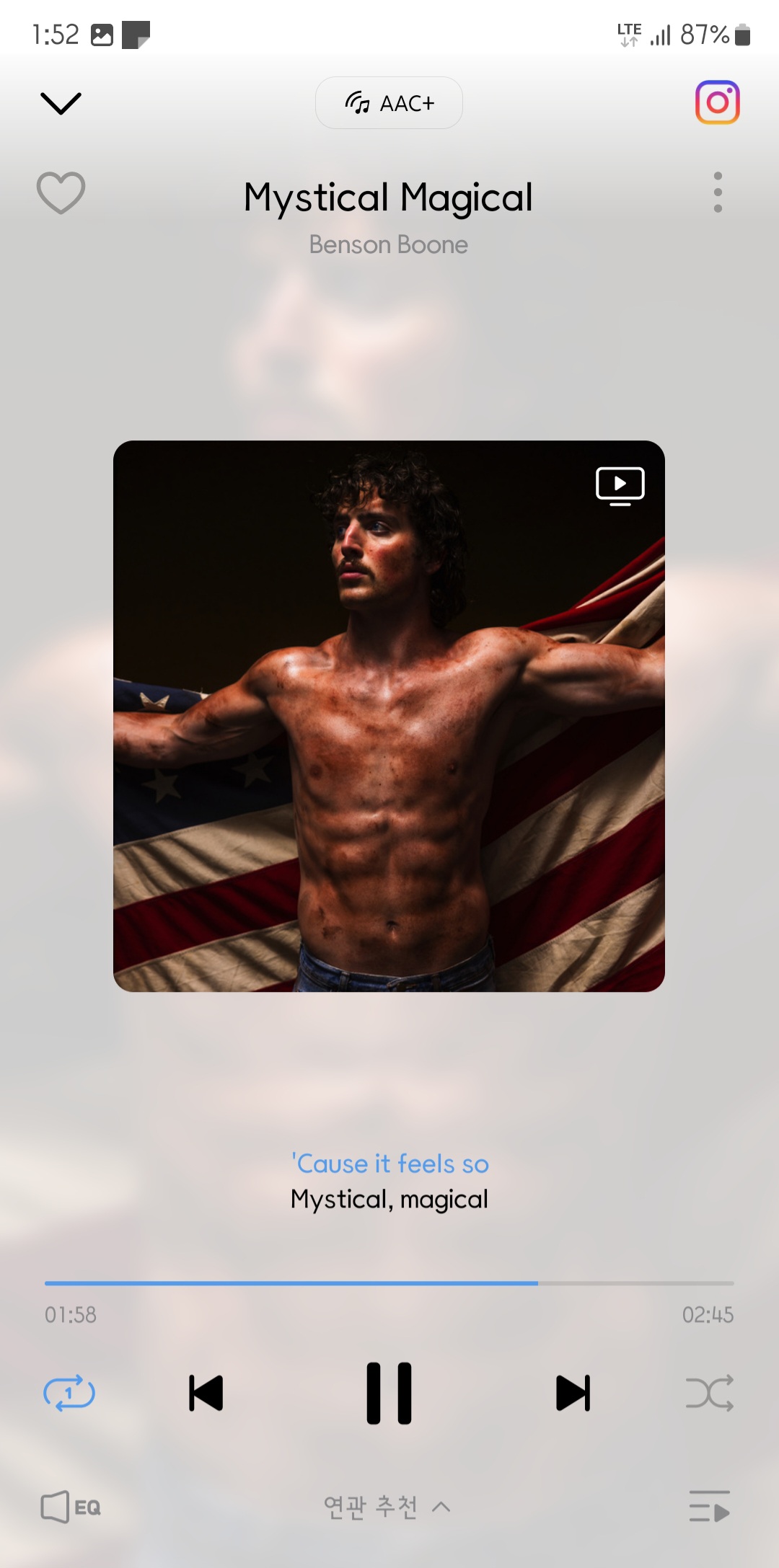Tap the AAC+ audio quality chip

[389, 103]
